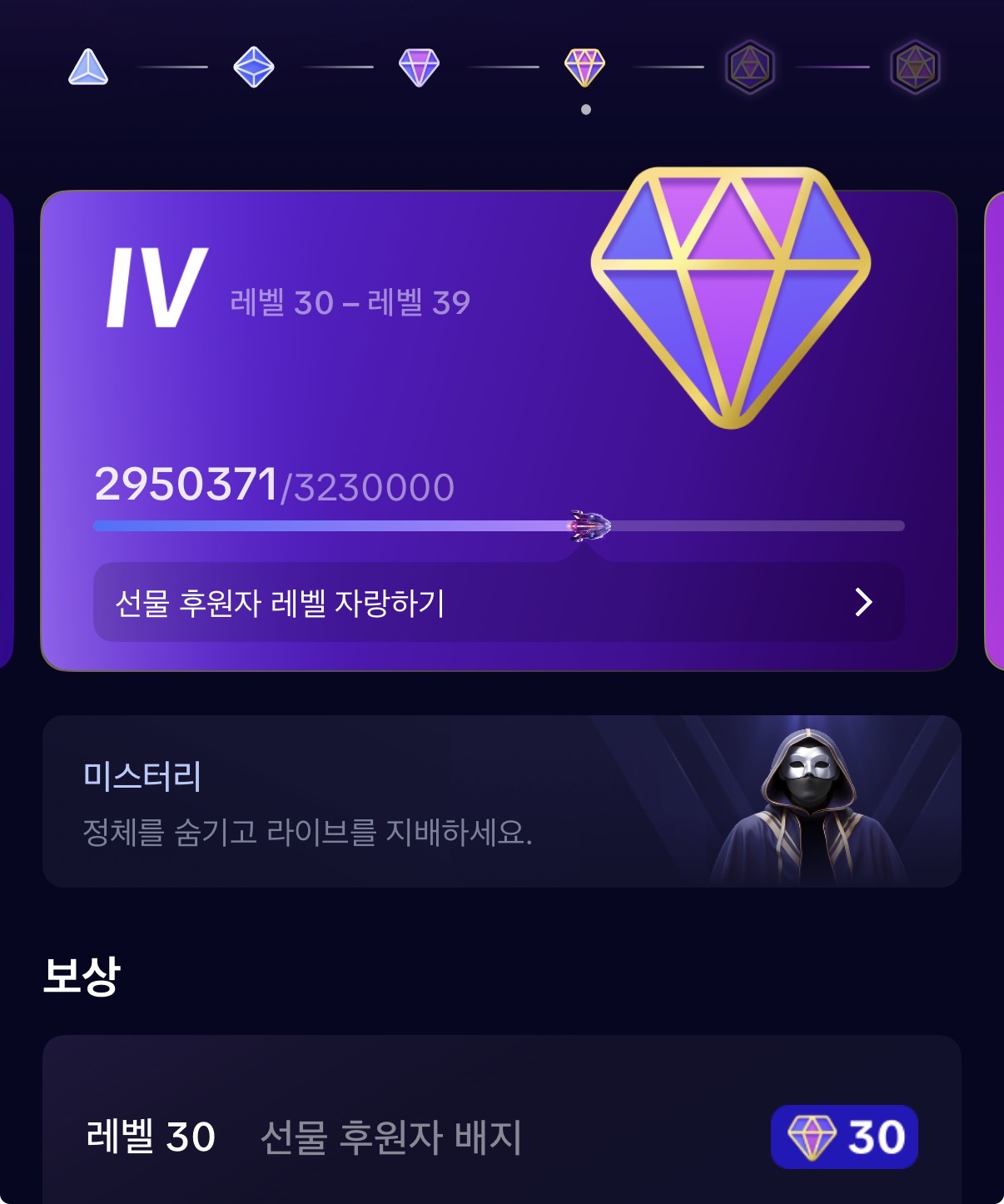The image size is (1004, 1204).
Task: Select the fifth tier locked hexagon icon
Action: click(750, 67)
